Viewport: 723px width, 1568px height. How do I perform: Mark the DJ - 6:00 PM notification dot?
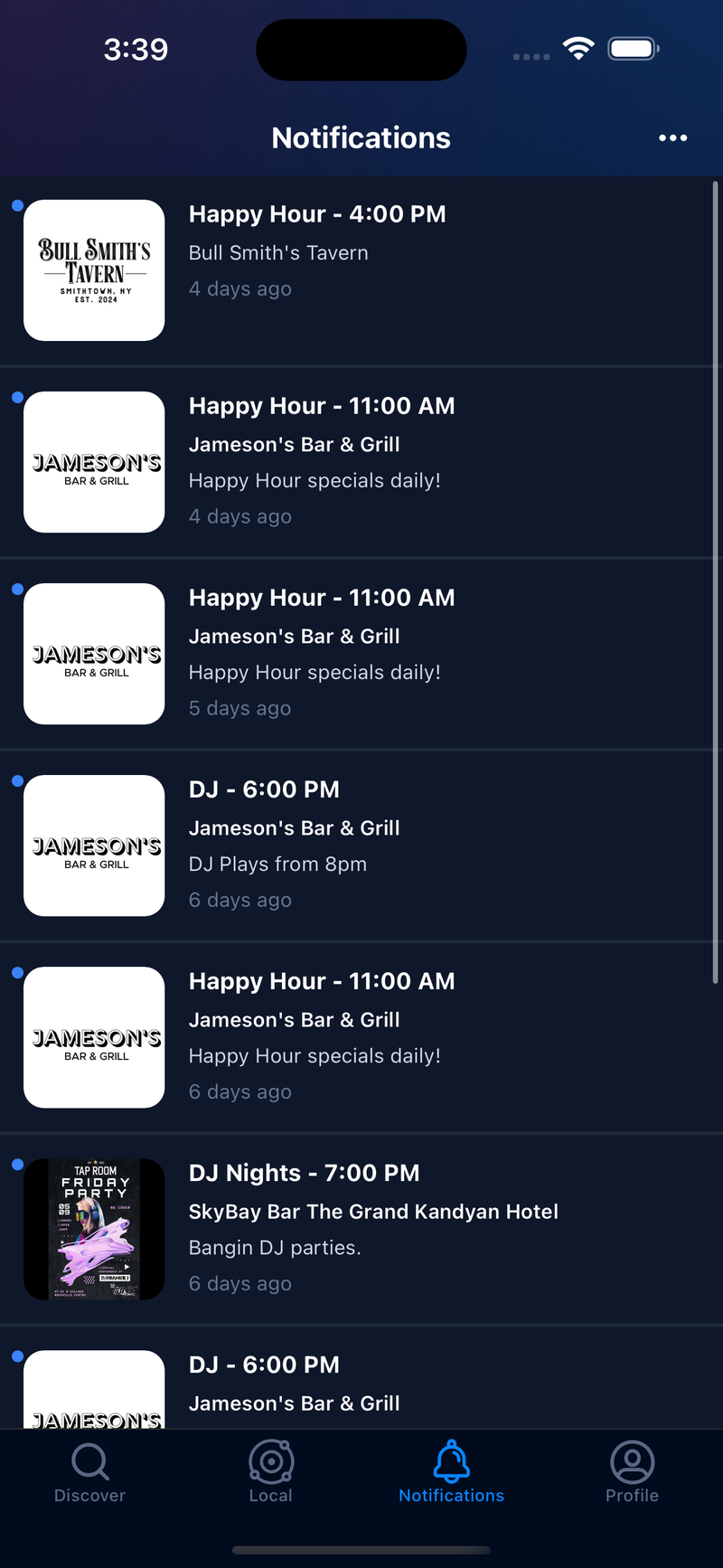(15, 780)
